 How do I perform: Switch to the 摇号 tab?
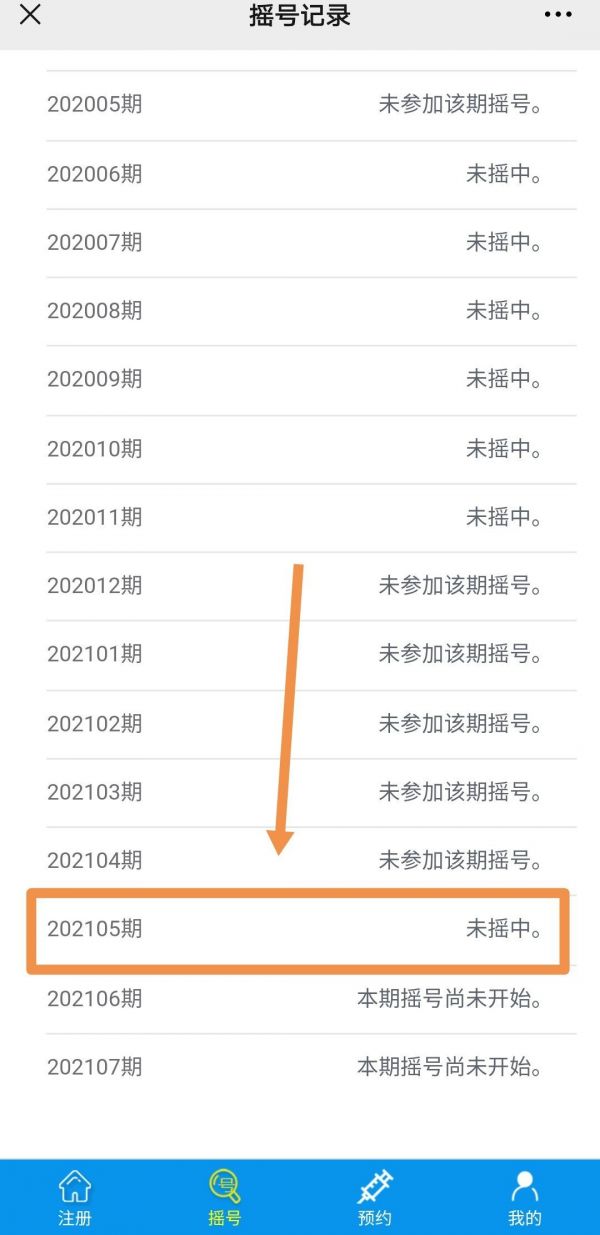tap(225, 1198)
